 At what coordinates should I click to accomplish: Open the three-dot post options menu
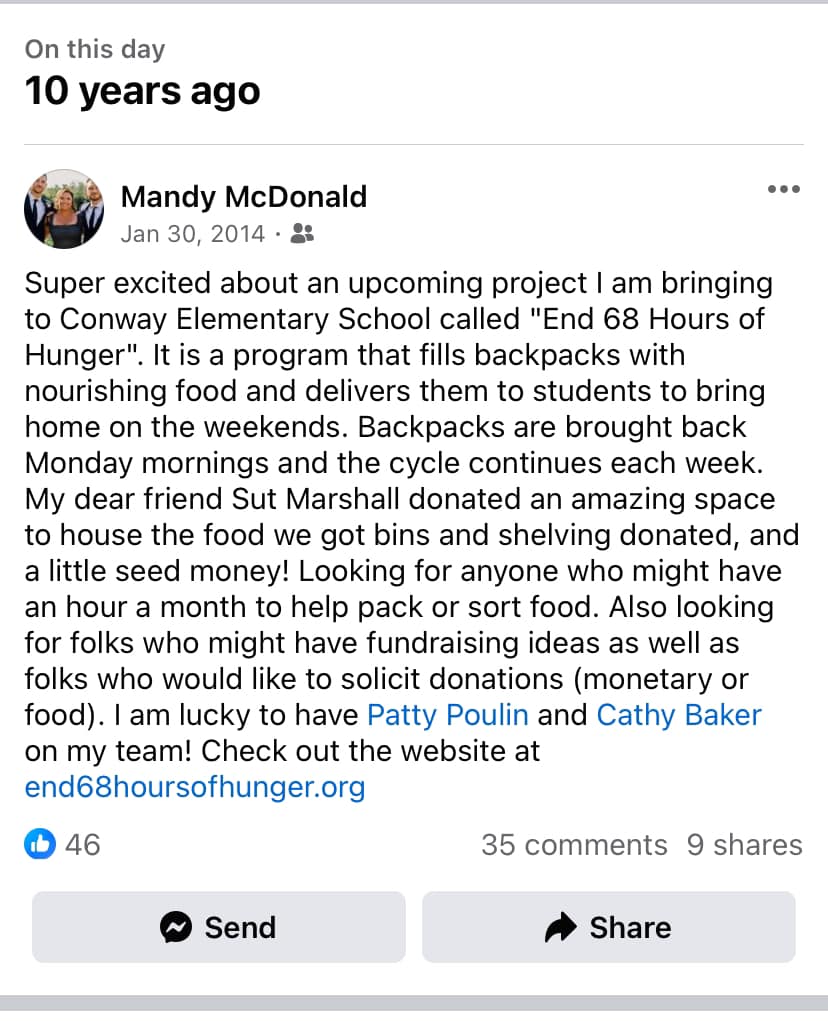783,190
